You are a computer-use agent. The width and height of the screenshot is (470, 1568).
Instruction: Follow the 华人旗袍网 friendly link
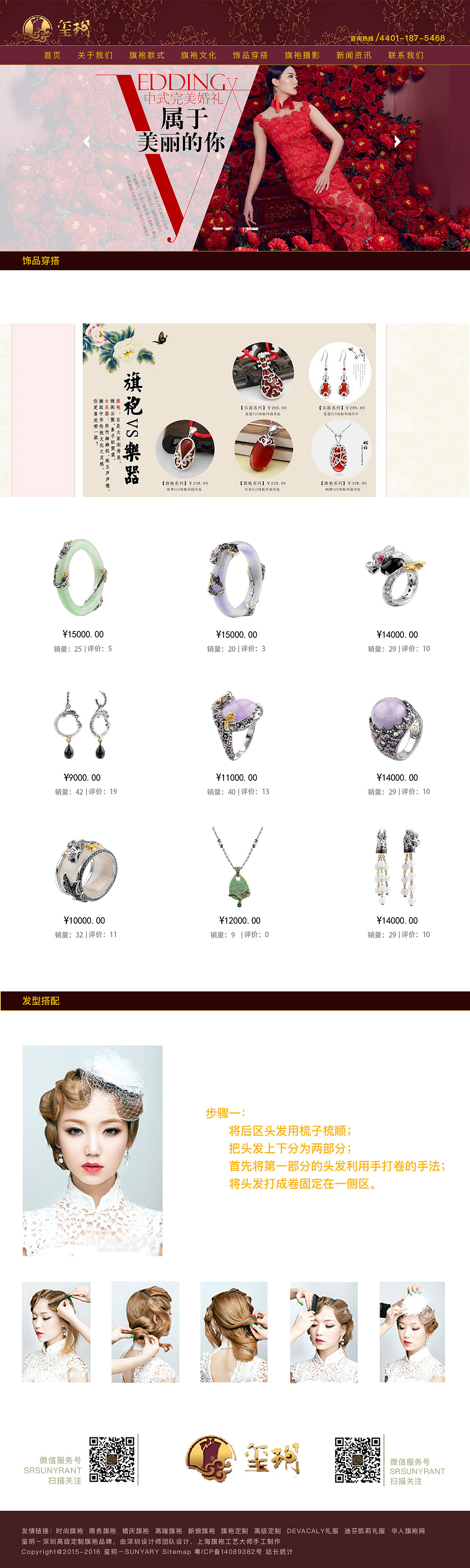408,1531
